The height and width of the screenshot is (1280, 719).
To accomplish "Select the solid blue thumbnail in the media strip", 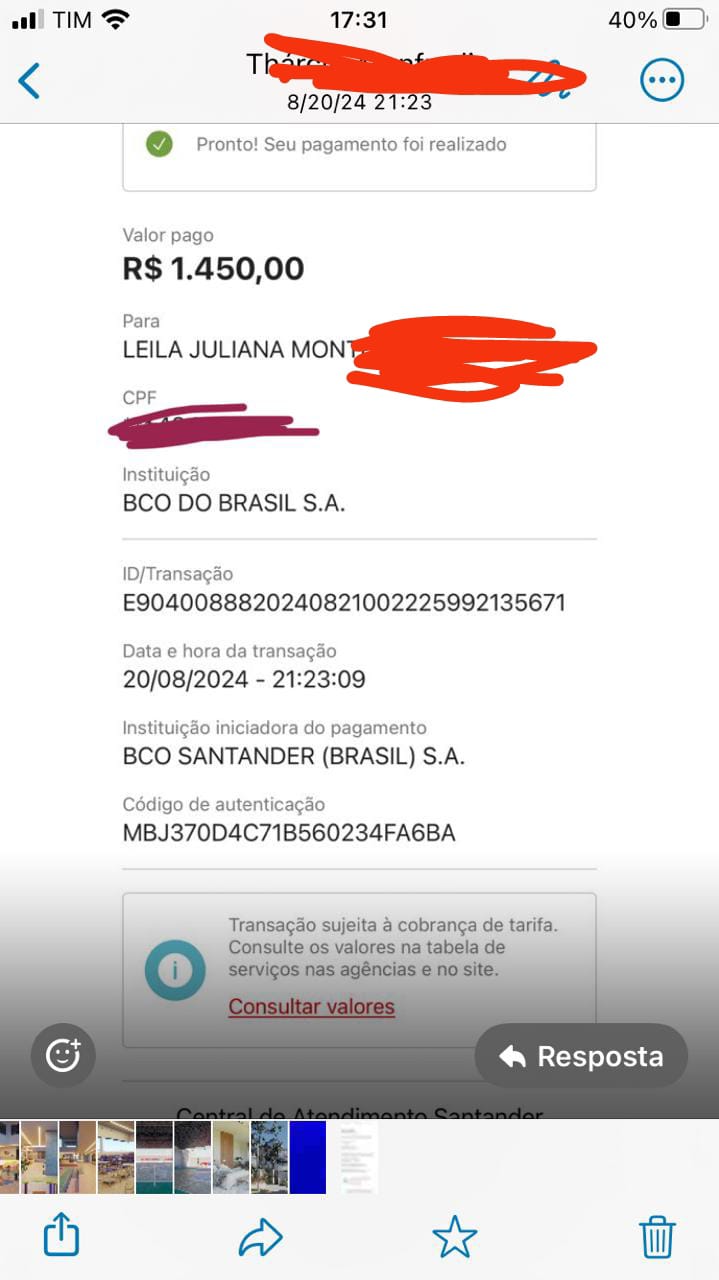I will 308,1157.
